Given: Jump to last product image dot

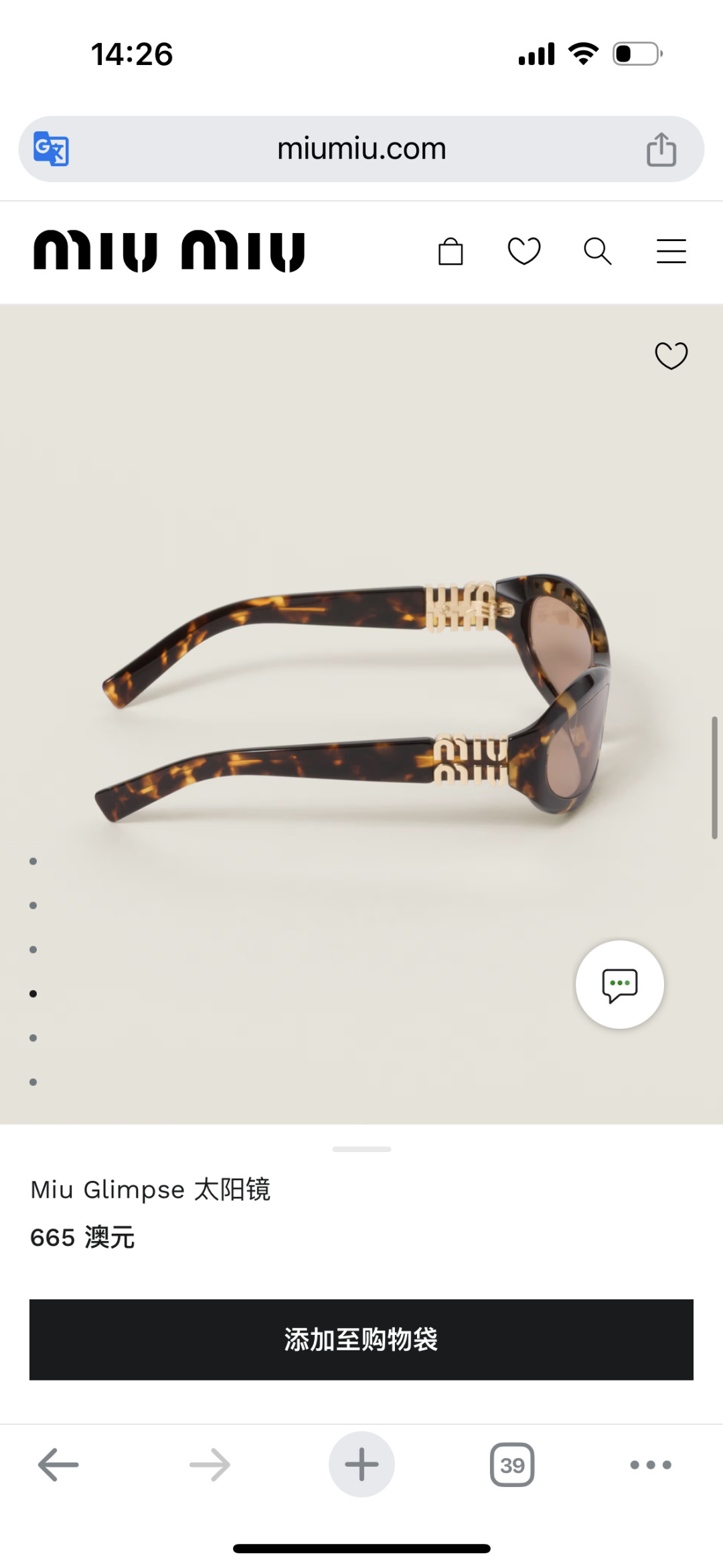Looking at the screenshot, I should [33, 1082].
